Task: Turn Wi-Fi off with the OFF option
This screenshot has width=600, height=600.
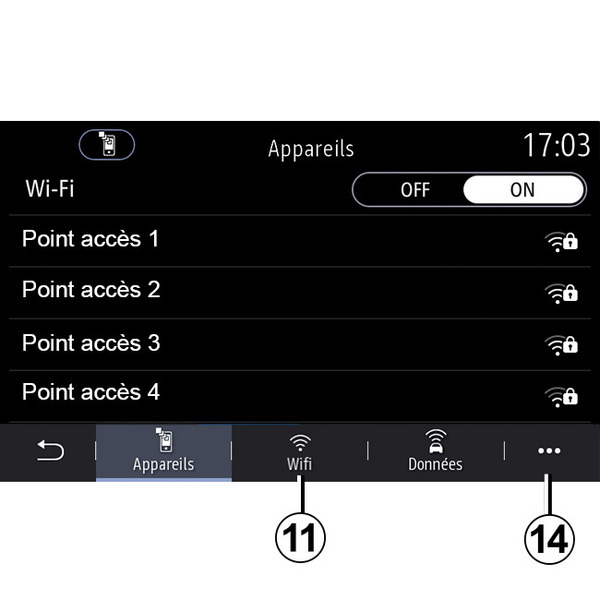Action: [414, 190]
